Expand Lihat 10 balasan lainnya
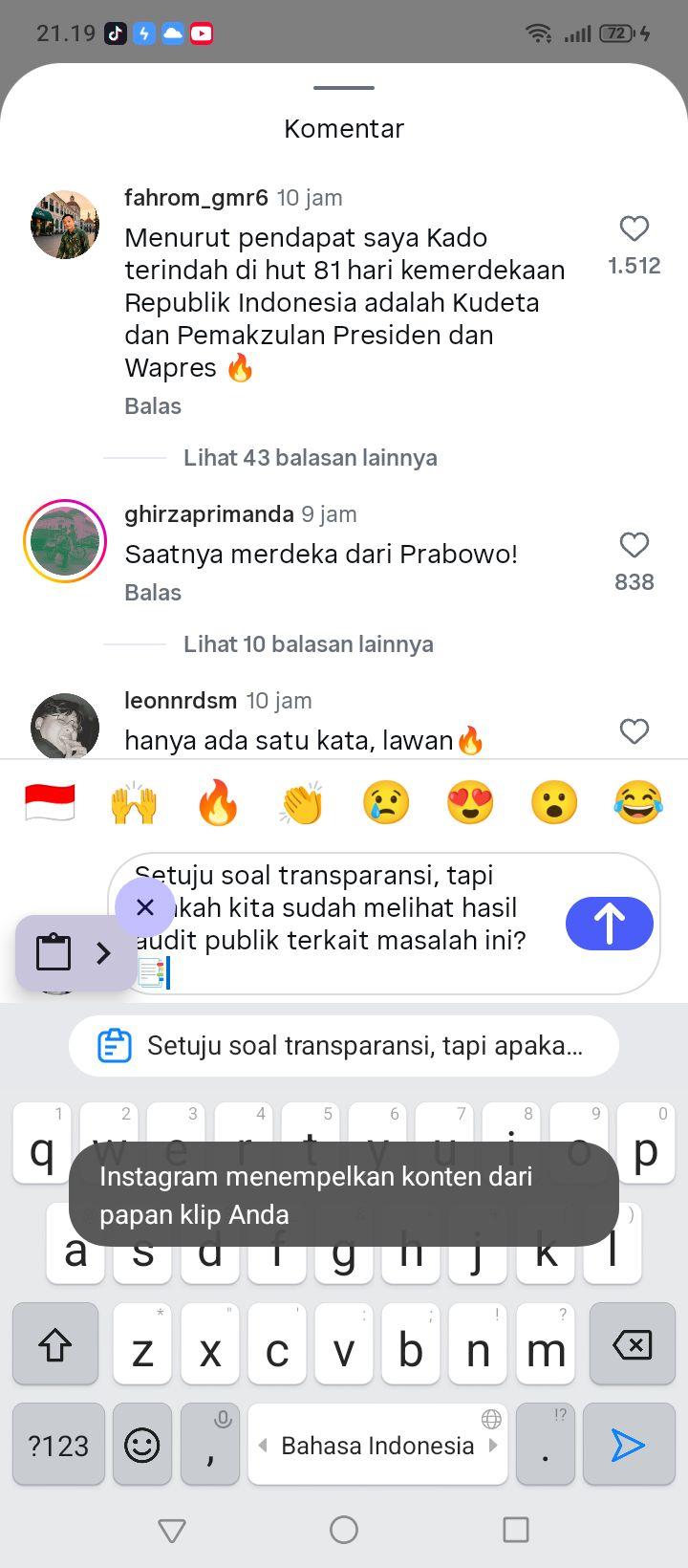Viewport: 688px width, 1568px height. point(308,643)
